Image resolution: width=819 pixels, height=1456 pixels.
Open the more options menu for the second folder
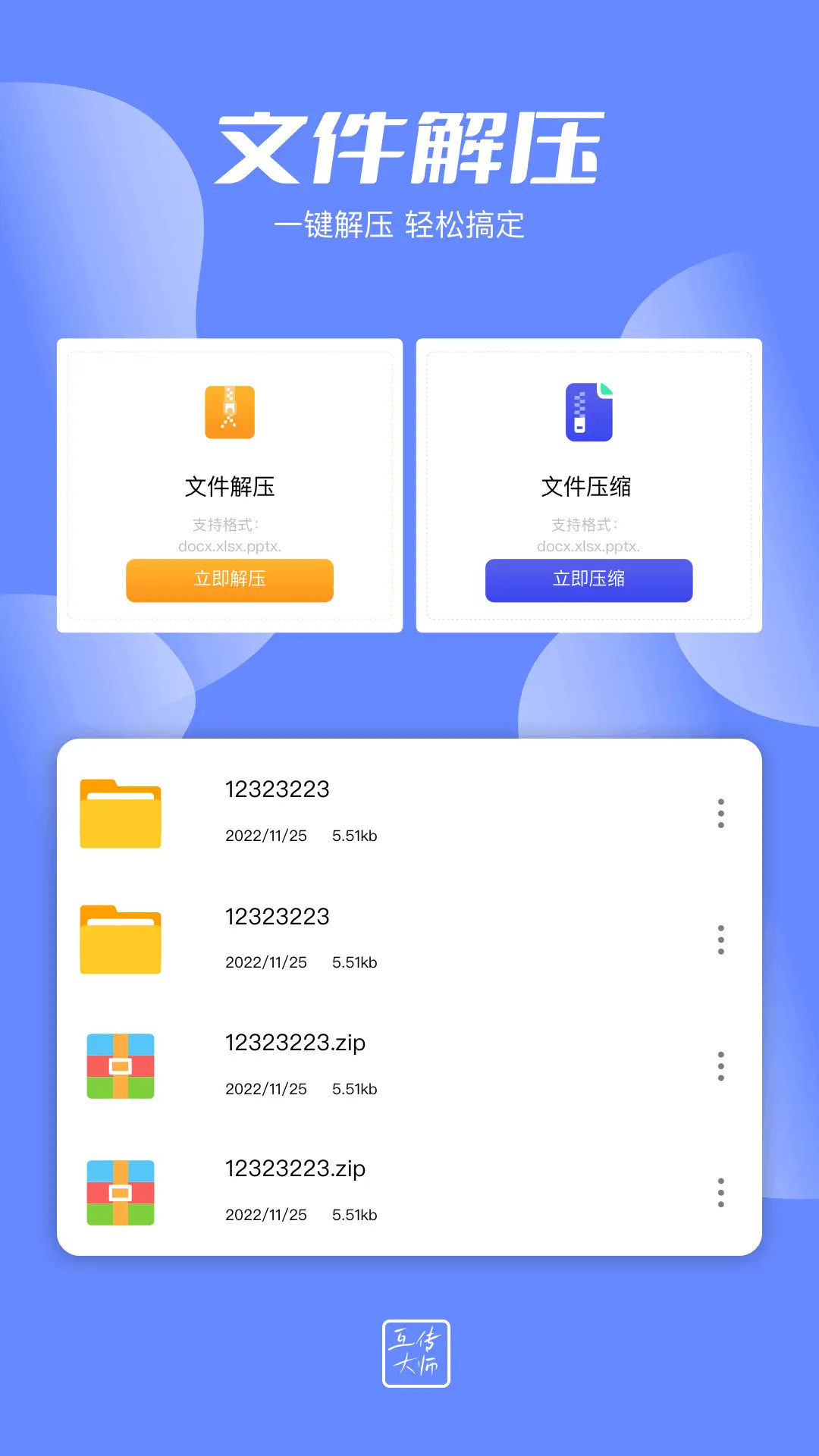(x=720, y=940)
